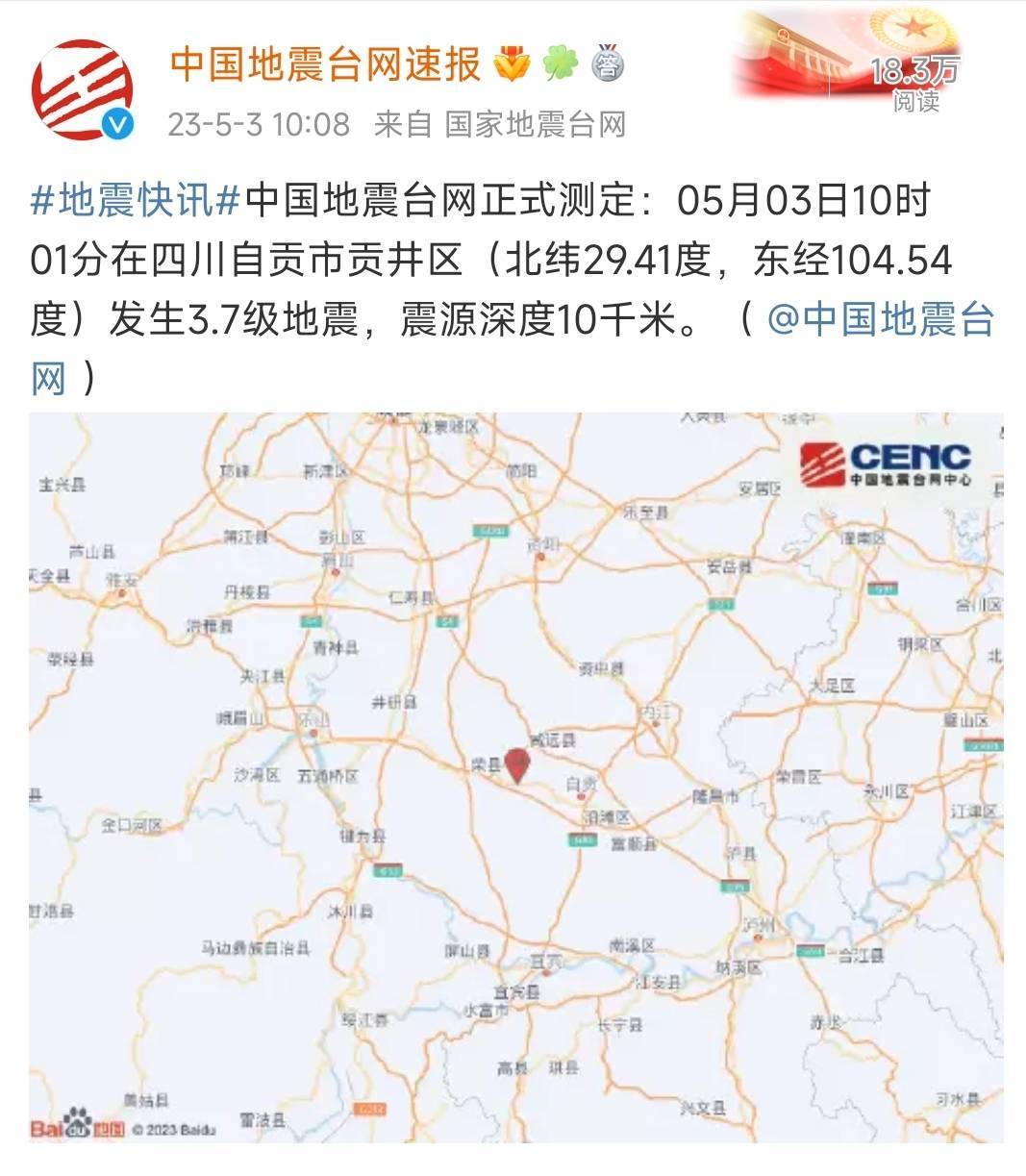This screenshot has width=1026, height=1176.
Task: Open the @中国地震台网 mention link
Action: point(879,319)
